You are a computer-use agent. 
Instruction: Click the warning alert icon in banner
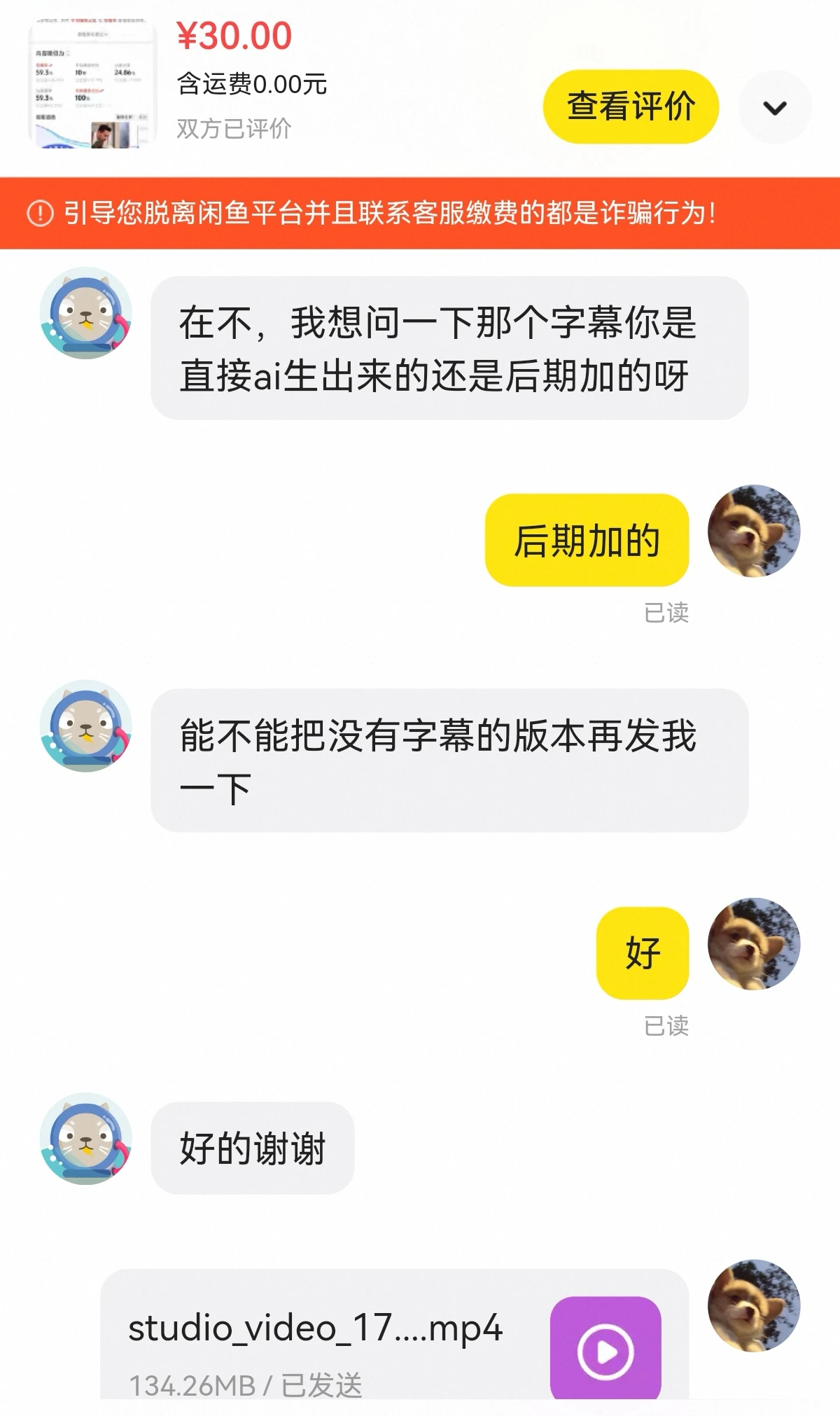[40, 211]
